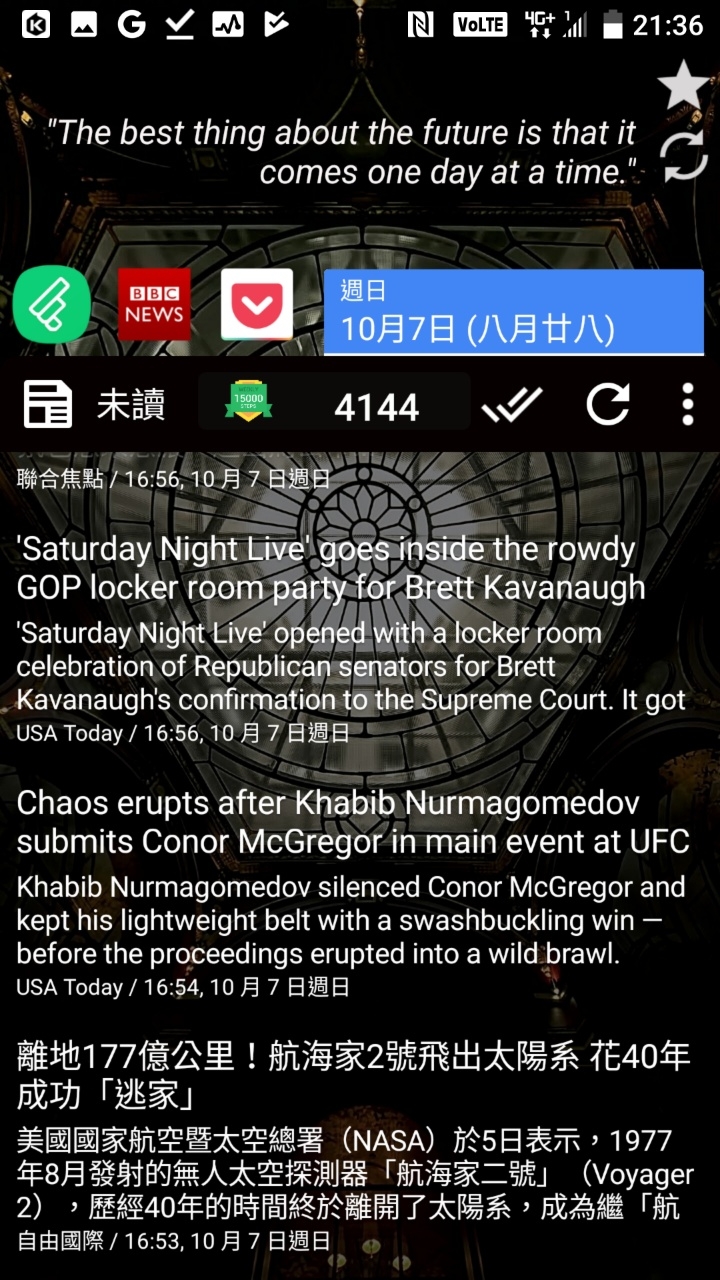Image resolution: width=720 pixels, height=1280 pixels.
Task: Open the 4144 step counter widget
Action: pyautogui.click(x=333, y=403)
